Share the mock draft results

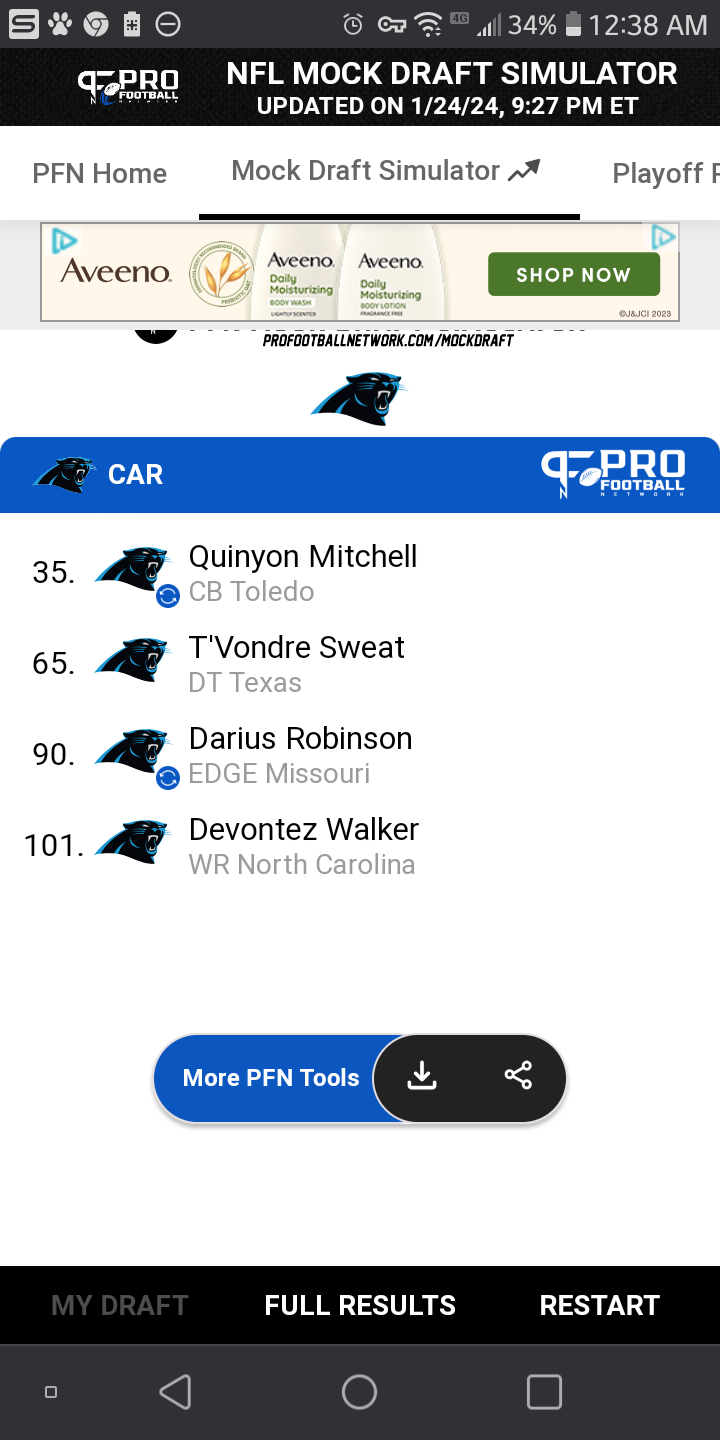(x=518, y=1076)
